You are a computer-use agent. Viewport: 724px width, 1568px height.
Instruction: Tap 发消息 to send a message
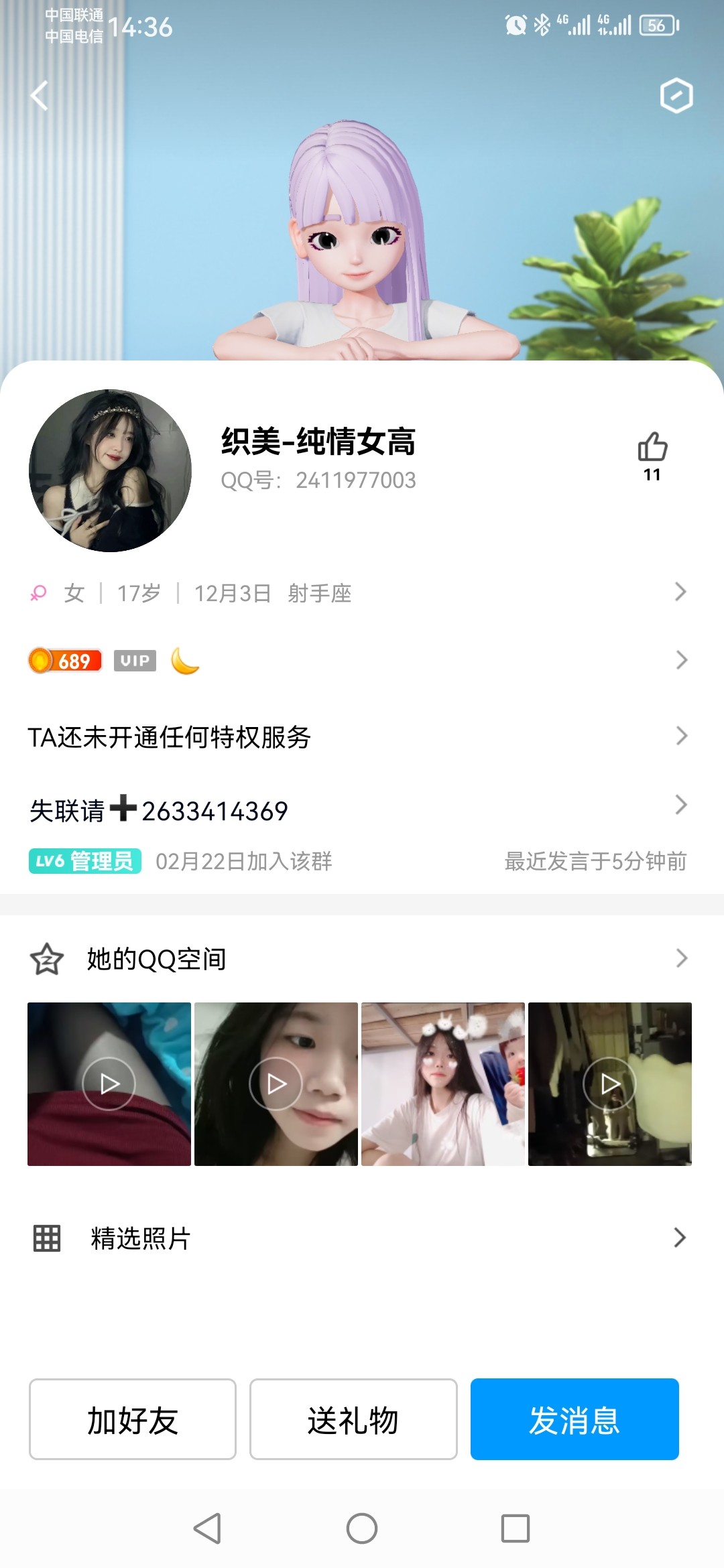[575, 1419]
